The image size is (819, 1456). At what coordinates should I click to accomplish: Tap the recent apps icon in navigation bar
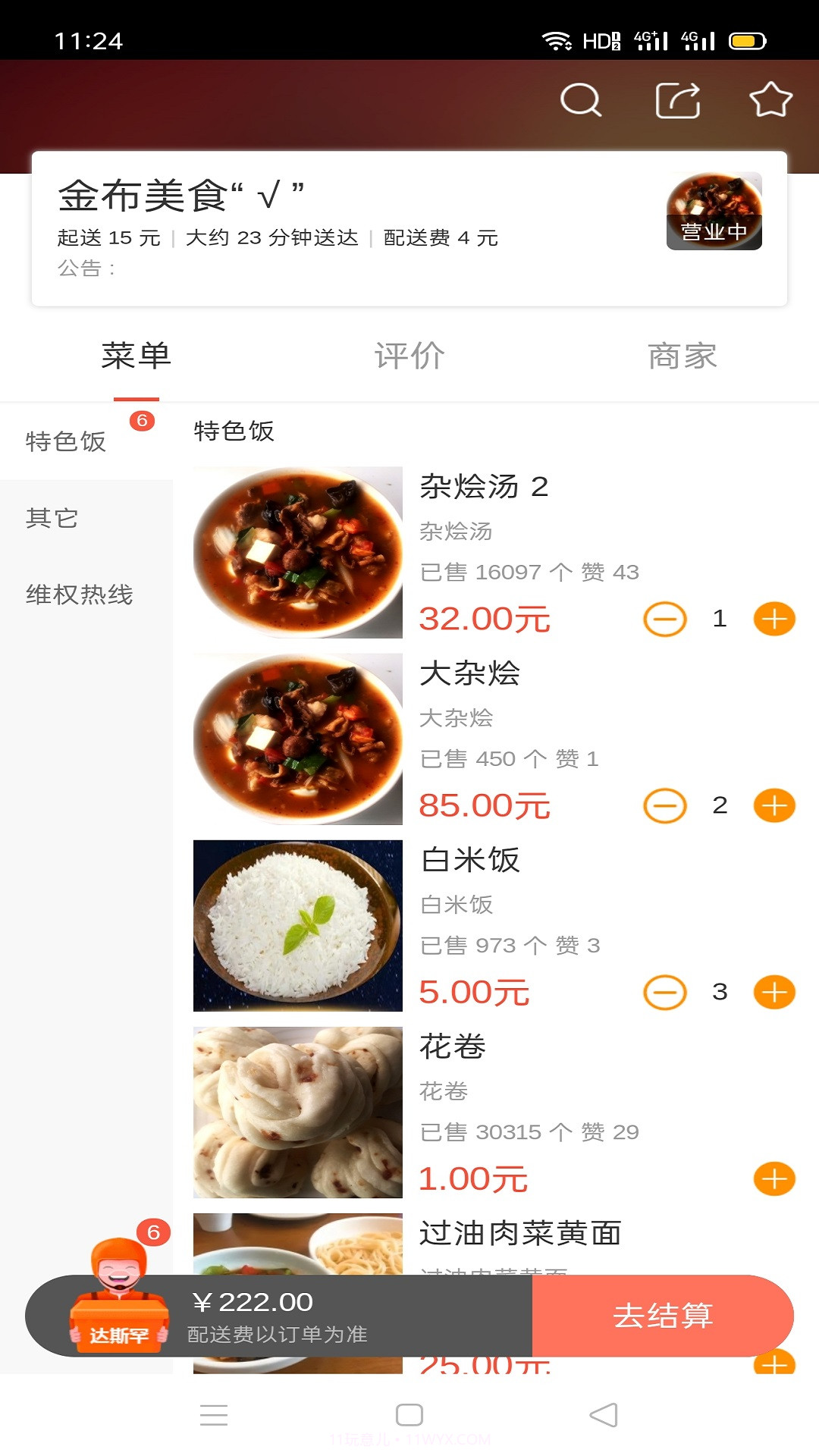click(x=215, y=1415)
